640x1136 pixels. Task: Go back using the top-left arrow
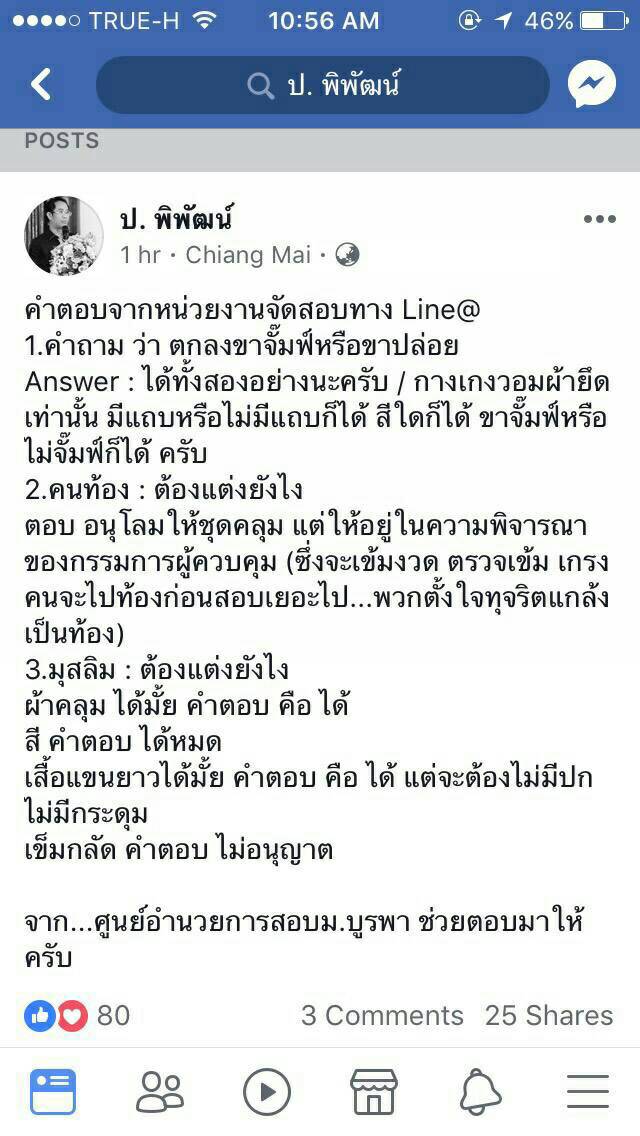pyautogui.click(x=41, y=85)
